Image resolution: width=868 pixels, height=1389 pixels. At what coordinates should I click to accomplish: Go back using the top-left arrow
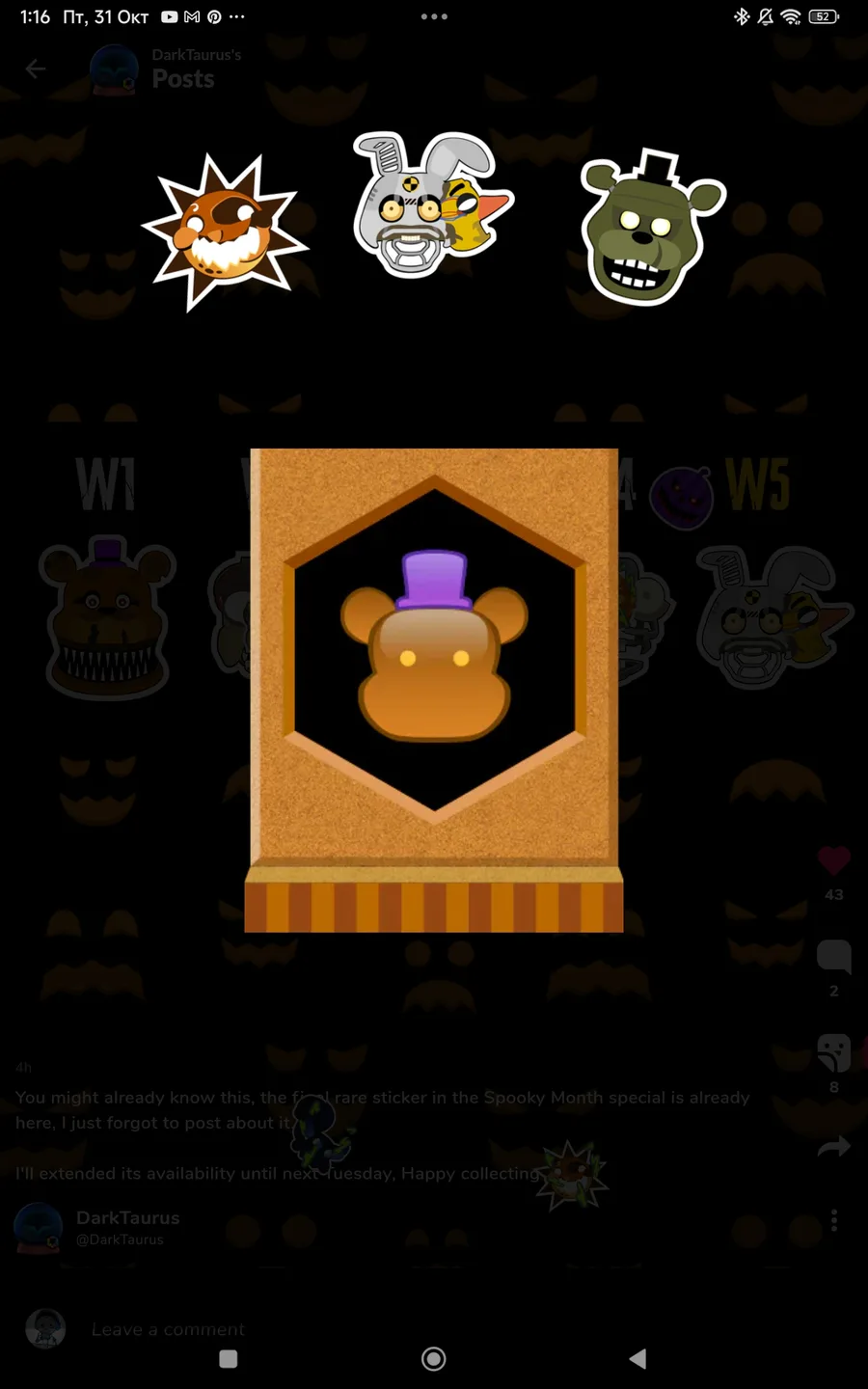pos(36,68)
